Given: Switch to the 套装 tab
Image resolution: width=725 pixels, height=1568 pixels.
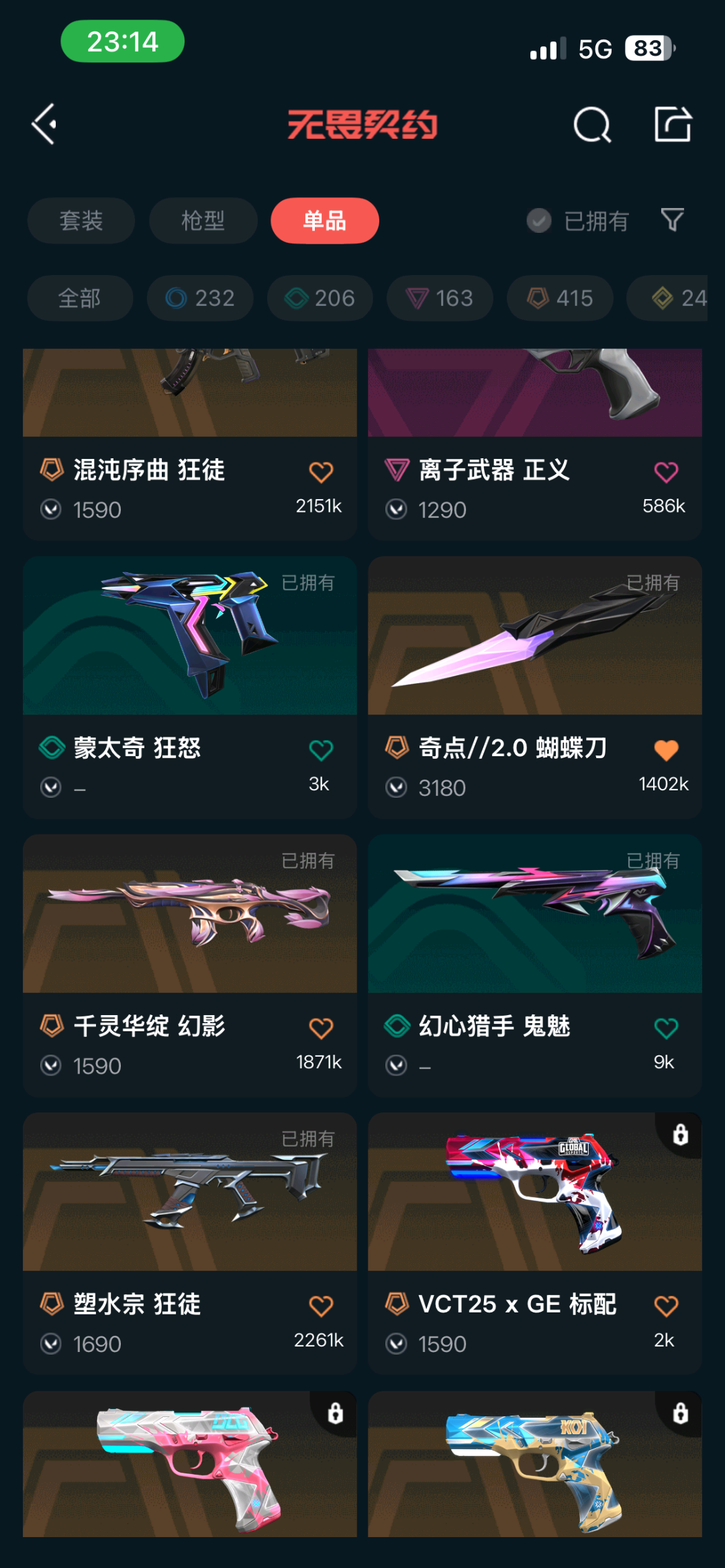Looking at the screenshot, I should [x=81, y=221].
